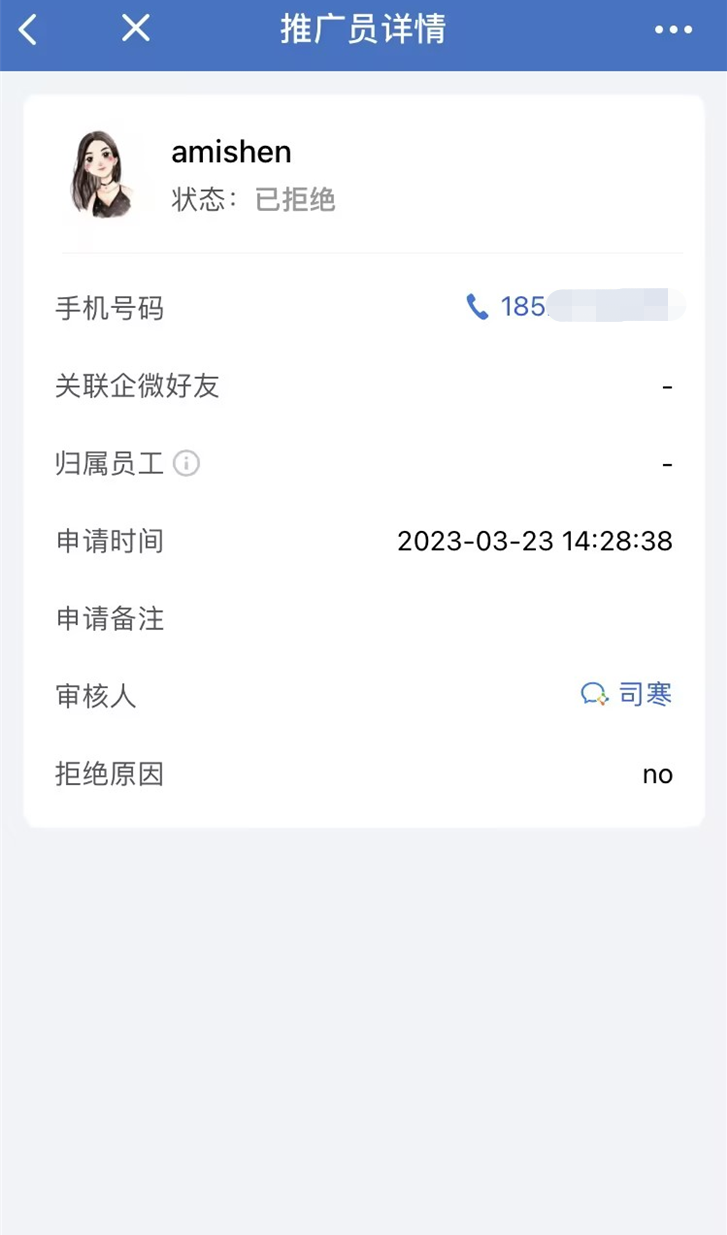The width and height of the screenshot is (727, 1235).
Task: Open chat with reviewer 司寒
Action: click(x=627, y=694)
